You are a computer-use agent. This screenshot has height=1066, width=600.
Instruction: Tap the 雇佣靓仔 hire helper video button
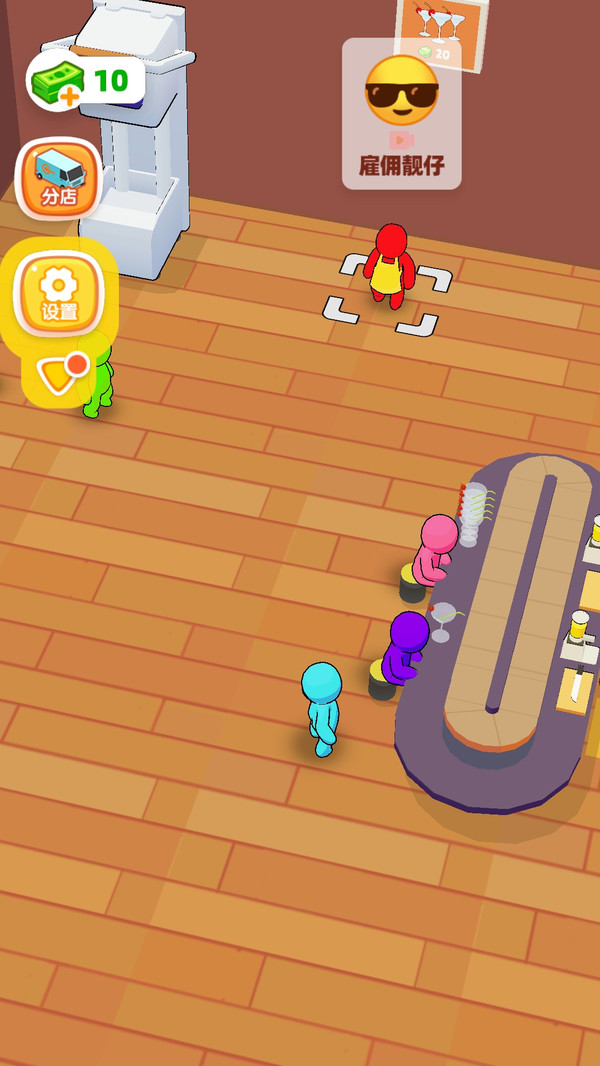pyautogui.click(x=401, y=114)
